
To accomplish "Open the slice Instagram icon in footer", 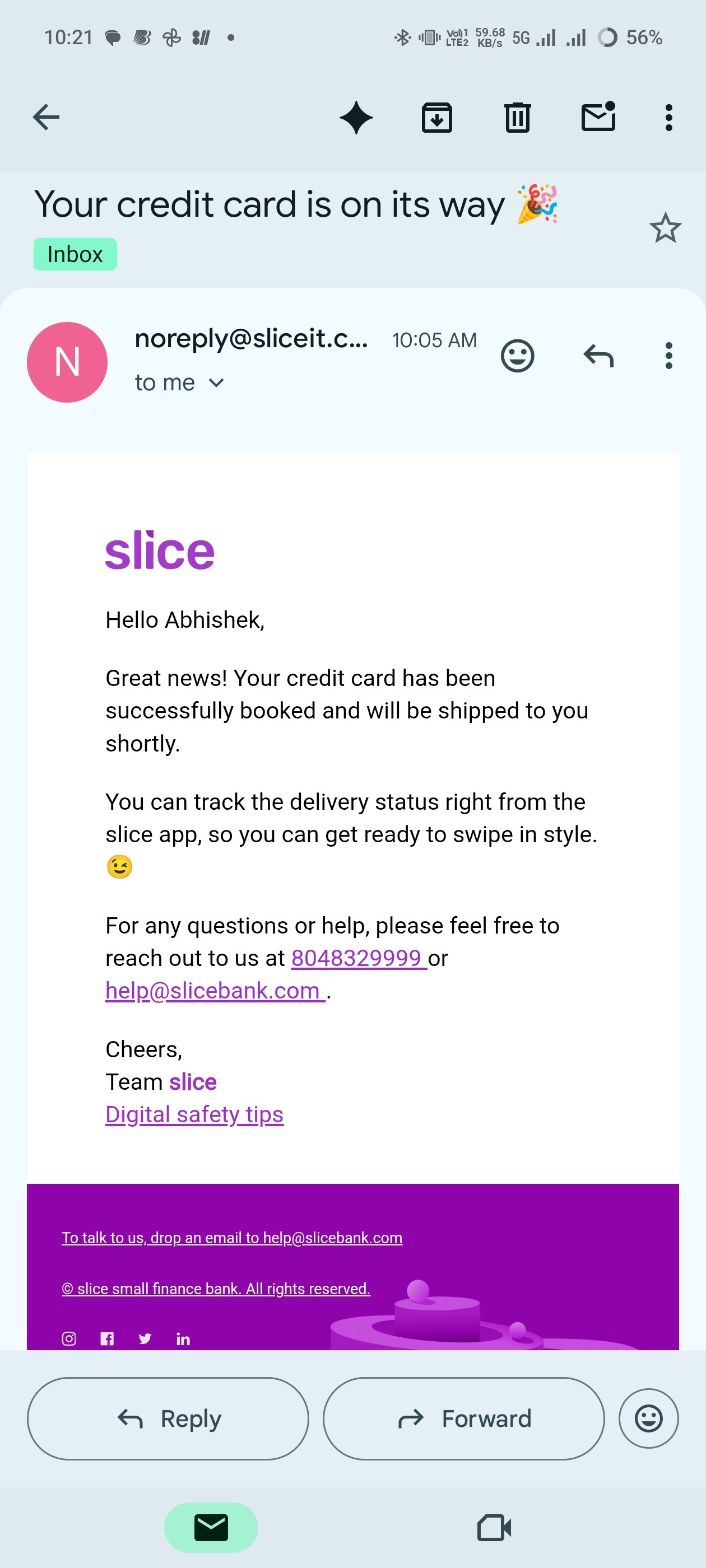I will coord(69,1338).
